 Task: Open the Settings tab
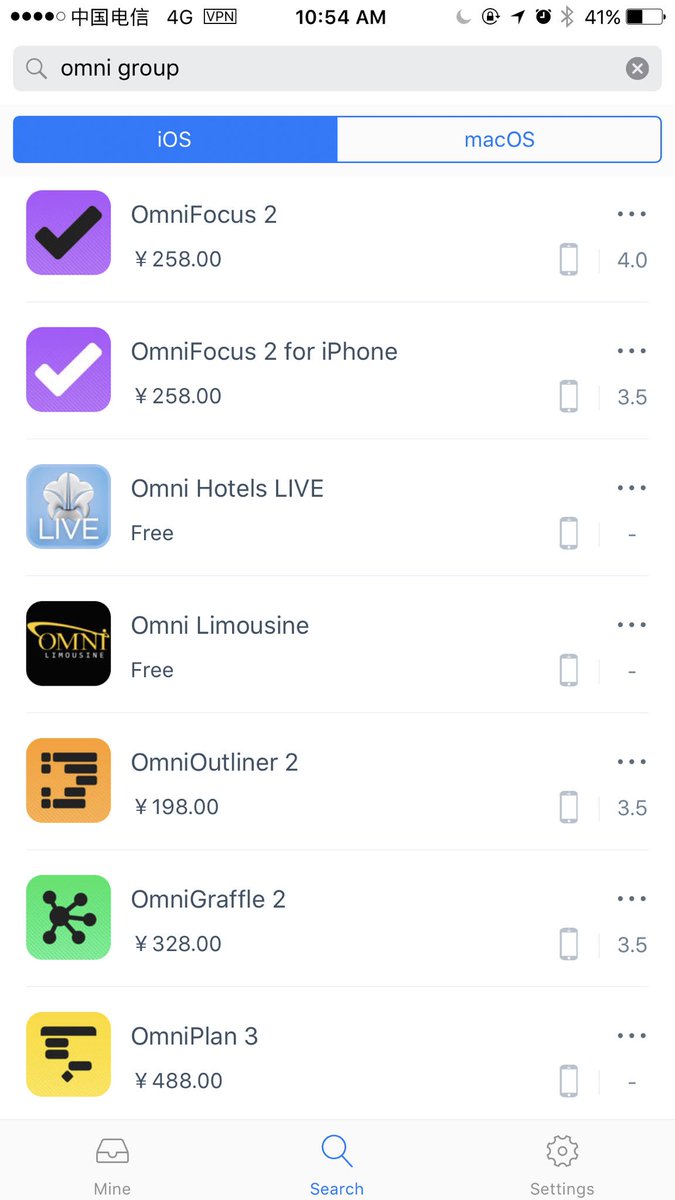(562, 1164)
